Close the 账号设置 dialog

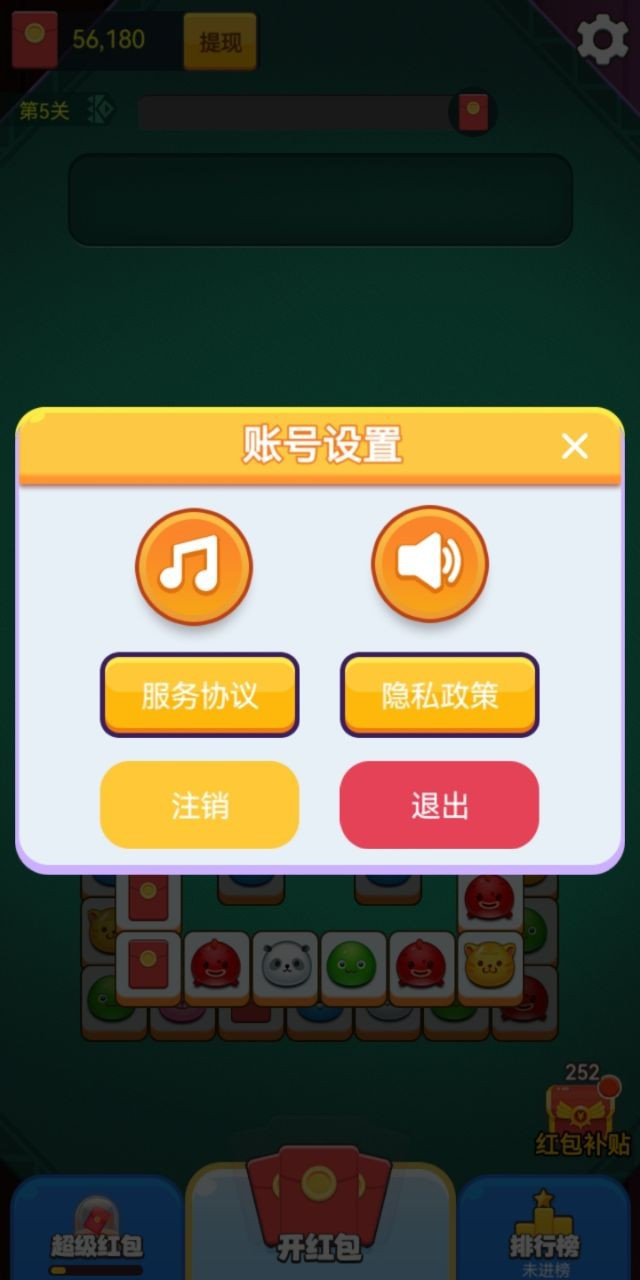[575, 446]
